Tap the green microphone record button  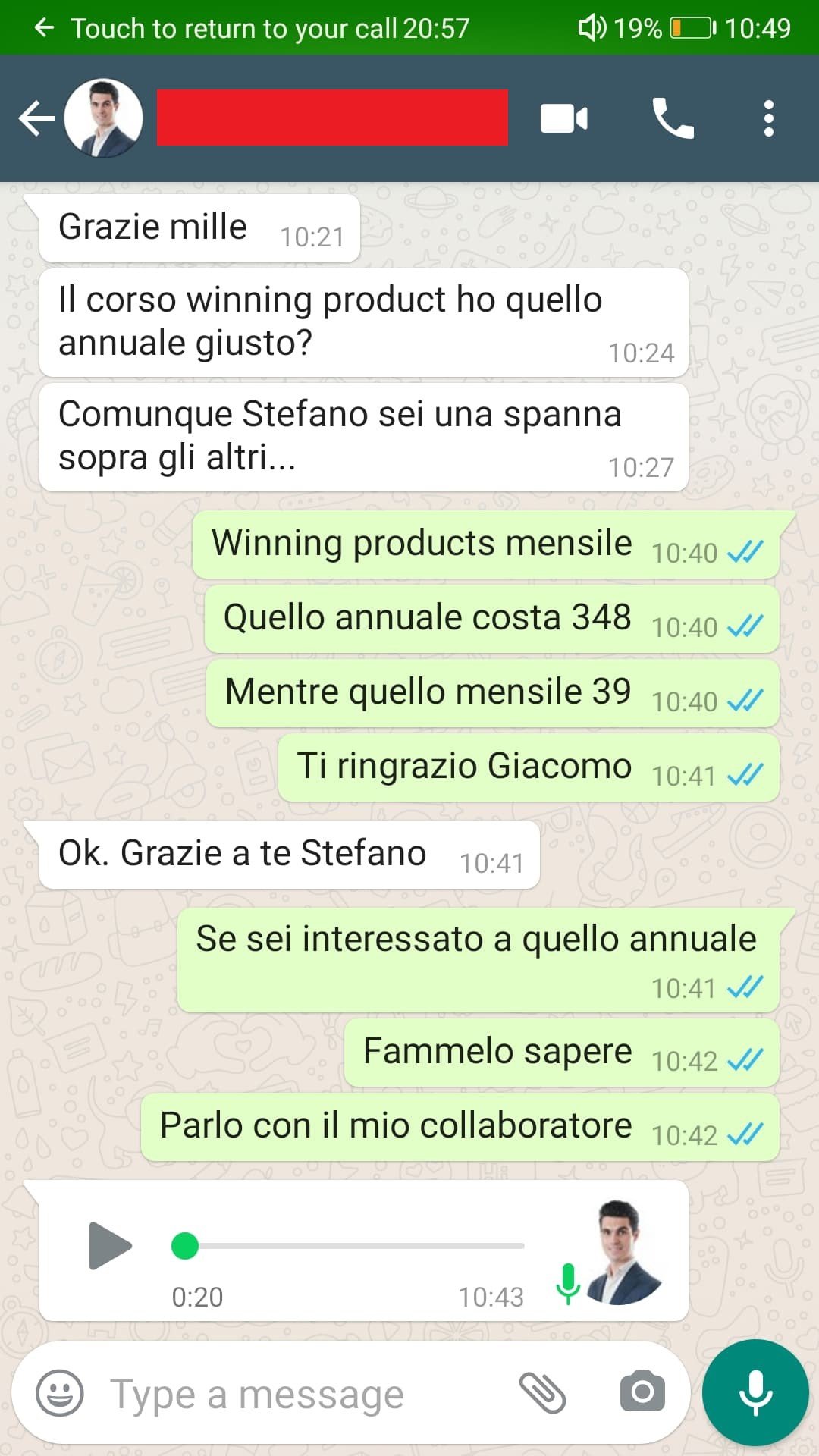(755, 1392)
